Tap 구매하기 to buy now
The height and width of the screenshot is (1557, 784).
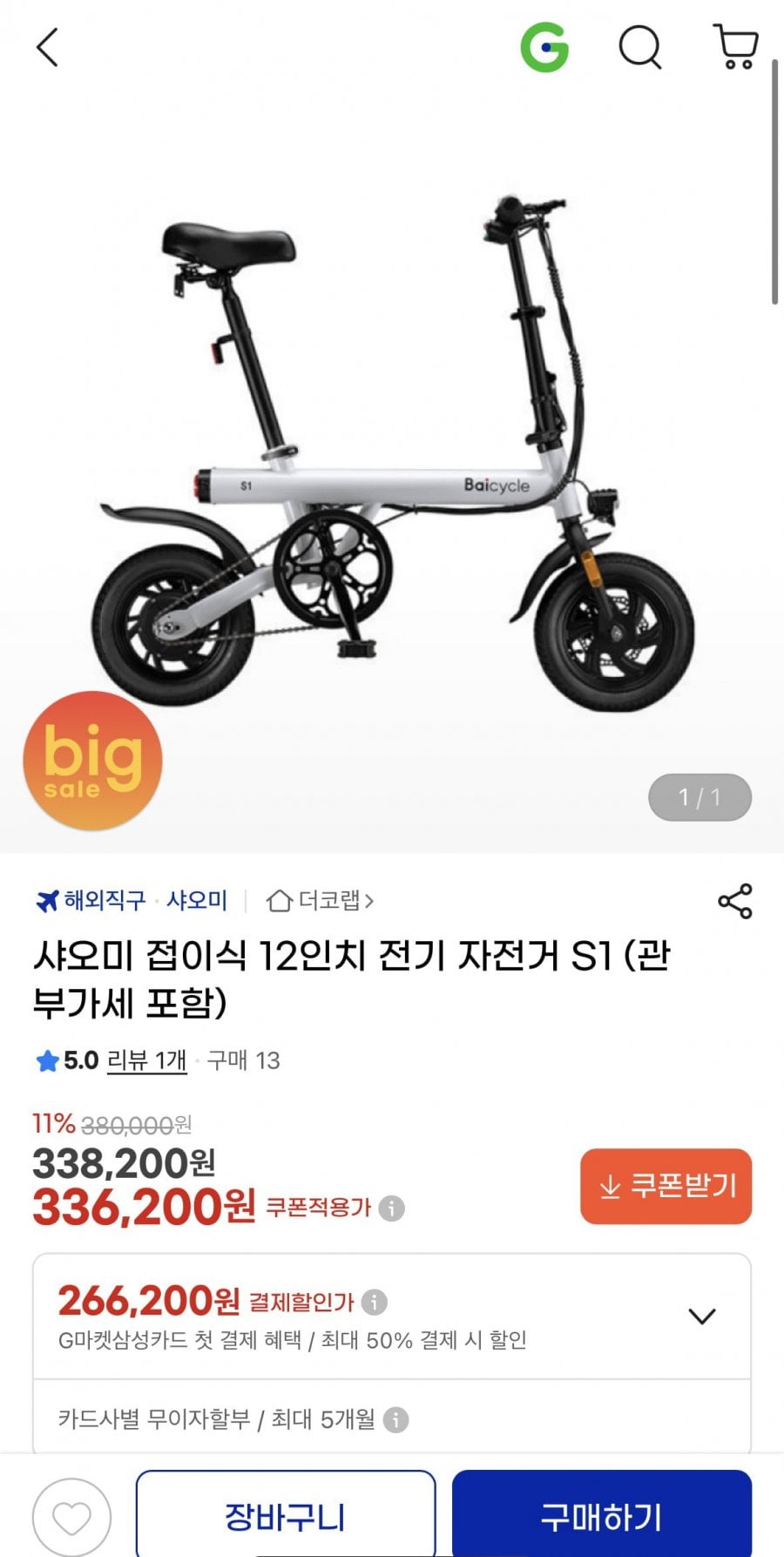click(x=601, y=1516)
